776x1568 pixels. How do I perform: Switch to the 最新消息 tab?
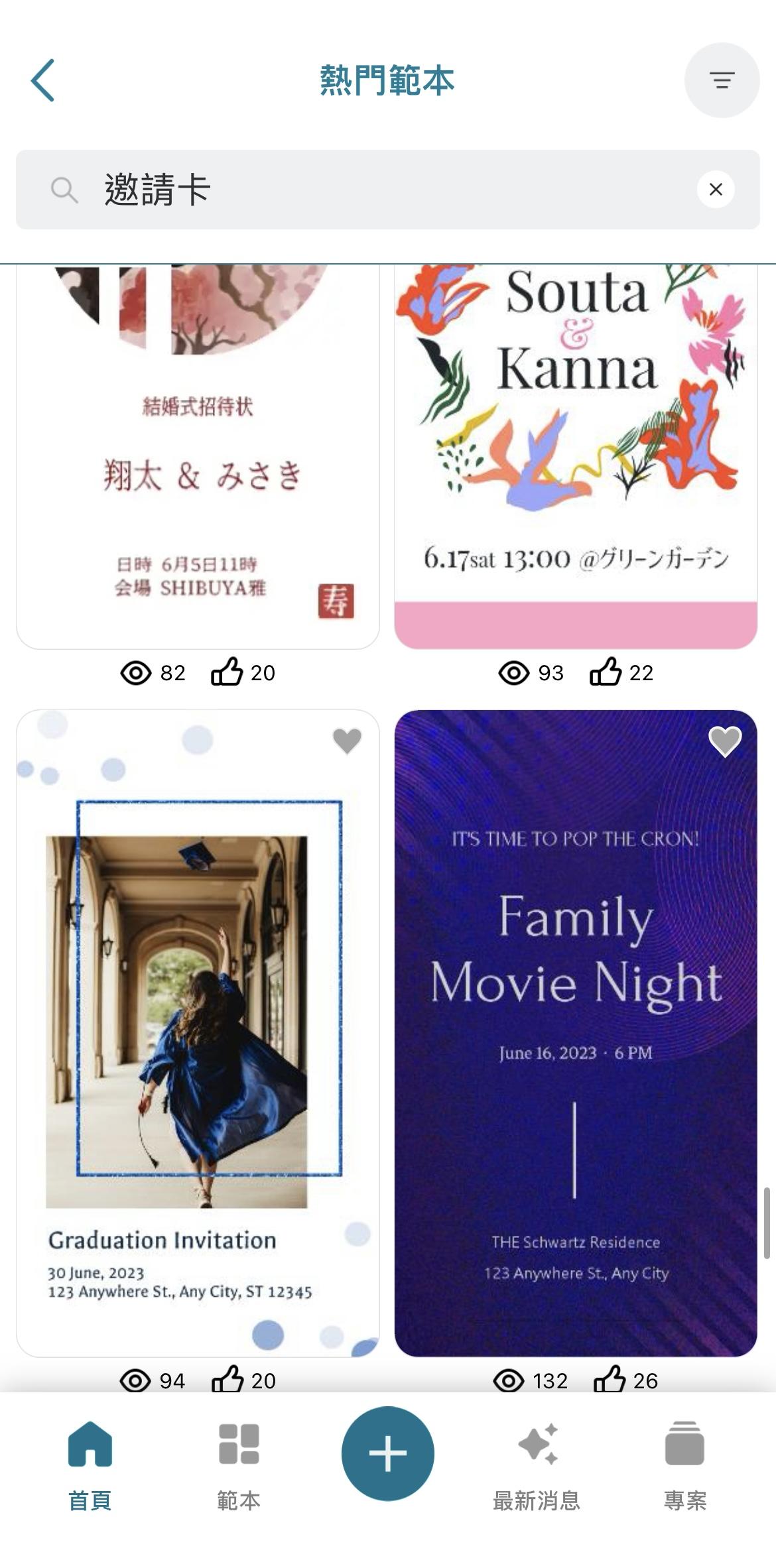tap(537, 1462)
